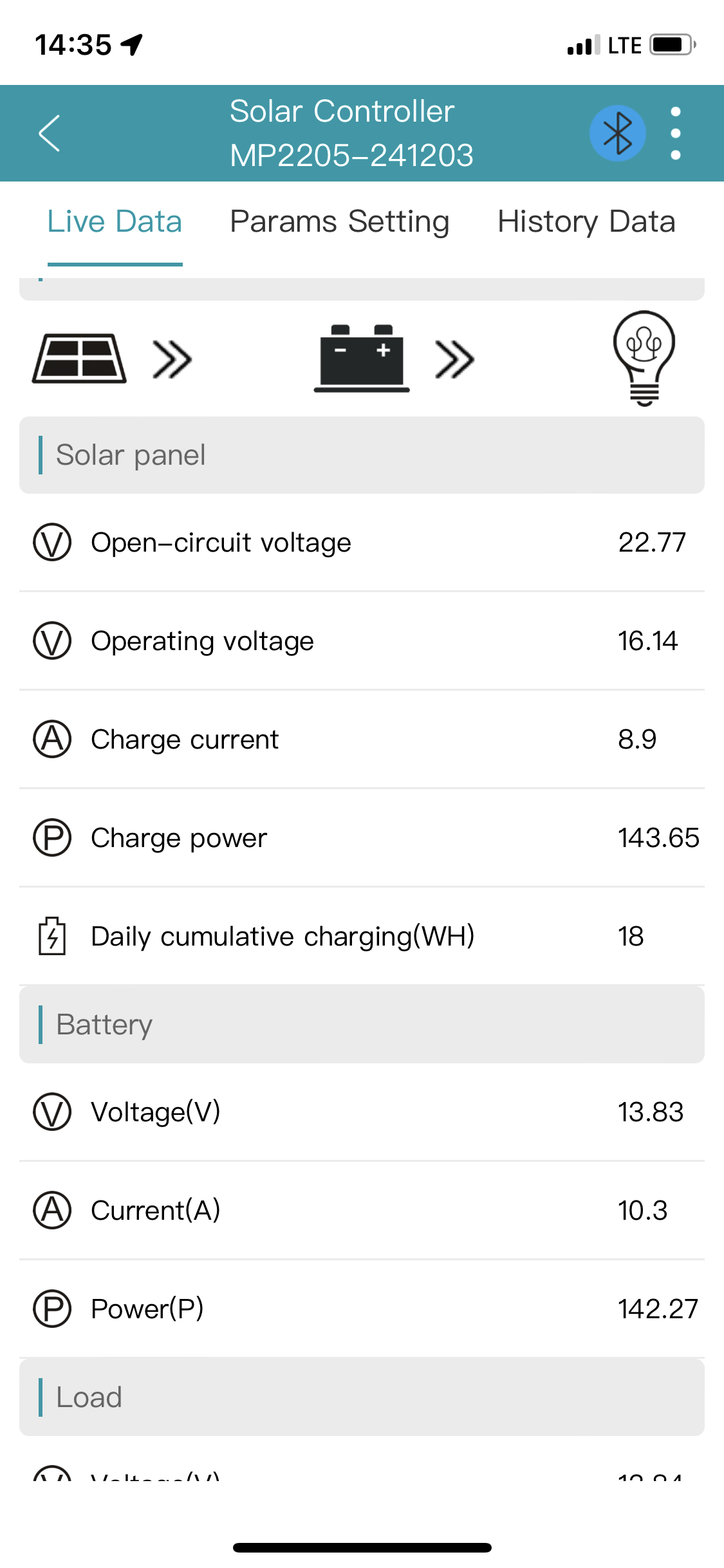Tap the charging battery icon for Daily cumulative charging
This screenshot has width=724, height=1568.
tap(53, 937)
